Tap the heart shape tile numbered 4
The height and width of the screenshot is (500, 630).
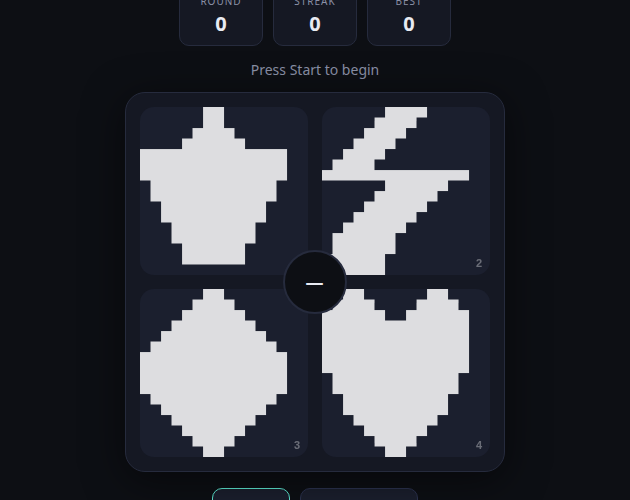click(406, 373)
